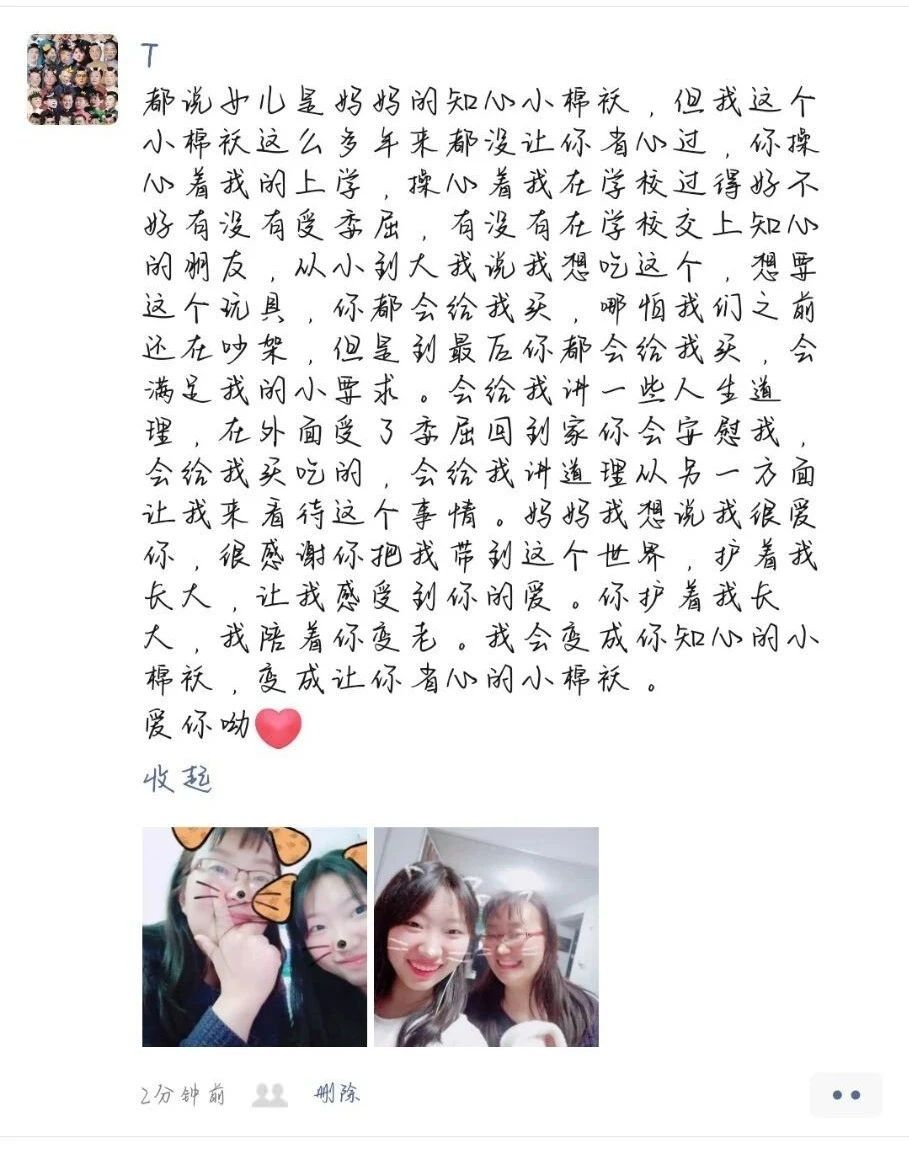Open user name T's profile
The image size is (909, 1150).
coord(150,57)
